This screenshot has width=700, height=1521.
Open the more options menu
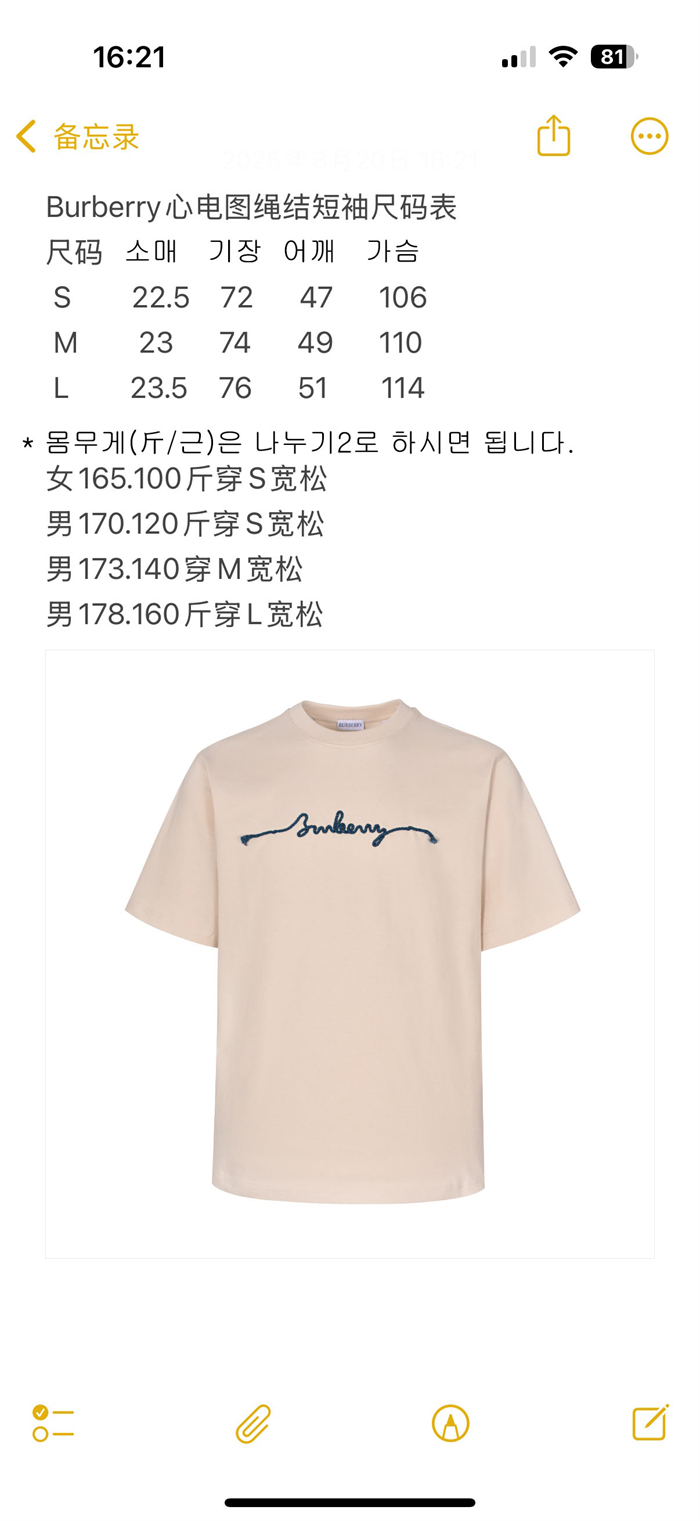[649, 136]
